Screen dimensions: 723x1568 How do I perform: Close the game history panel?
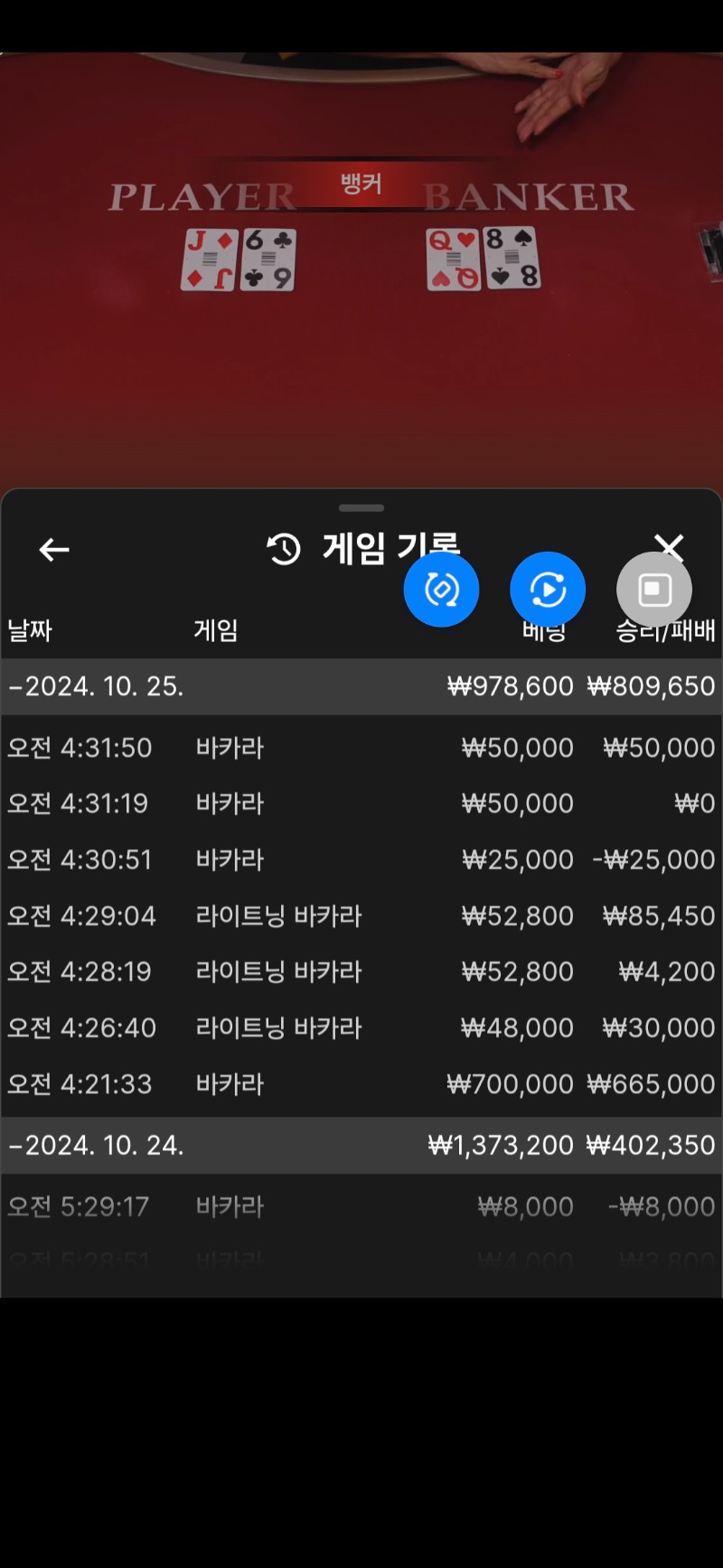click(670, 544)
